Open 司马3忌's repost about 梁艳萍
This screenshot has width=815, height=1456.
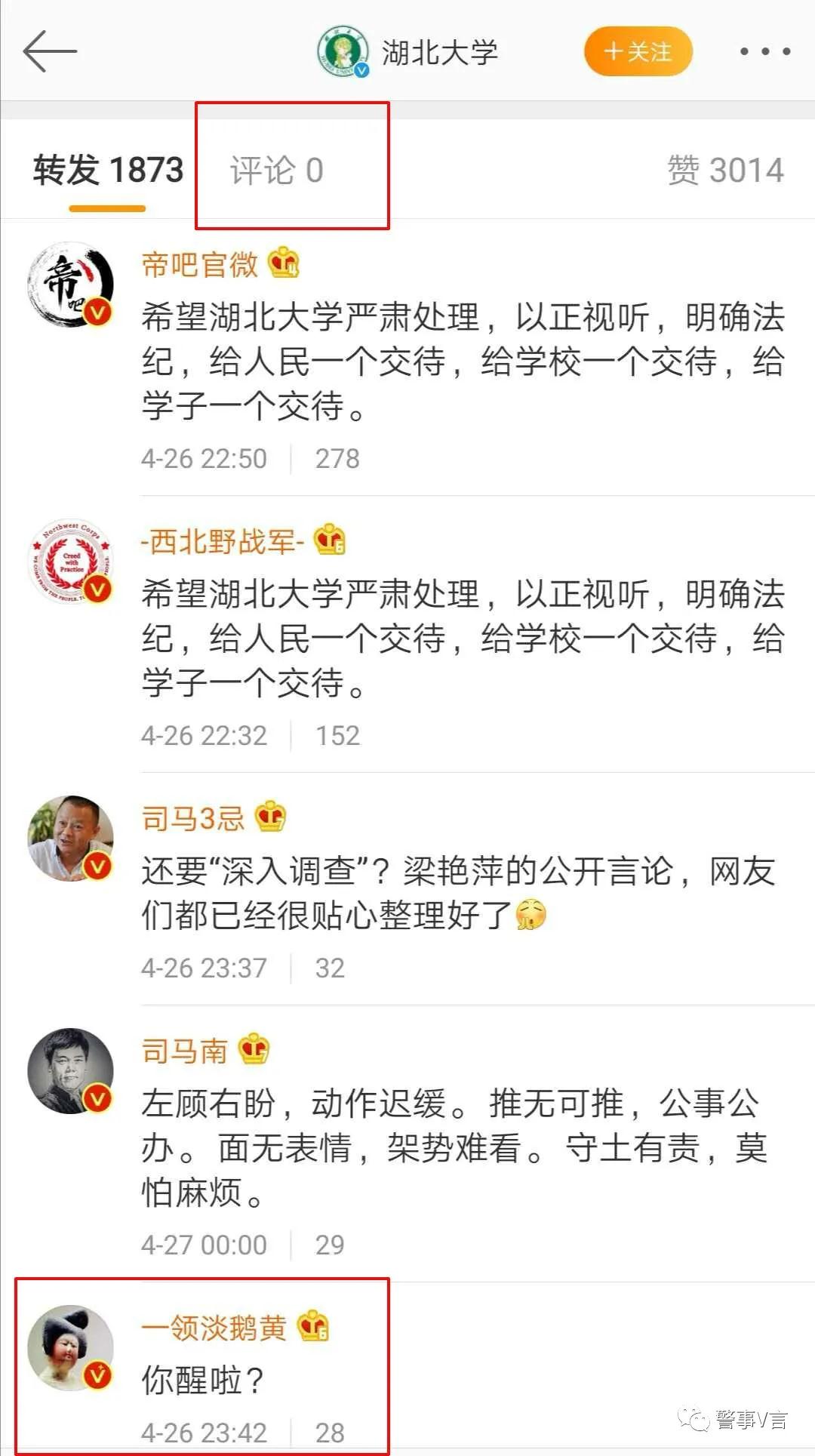(457, 892)
